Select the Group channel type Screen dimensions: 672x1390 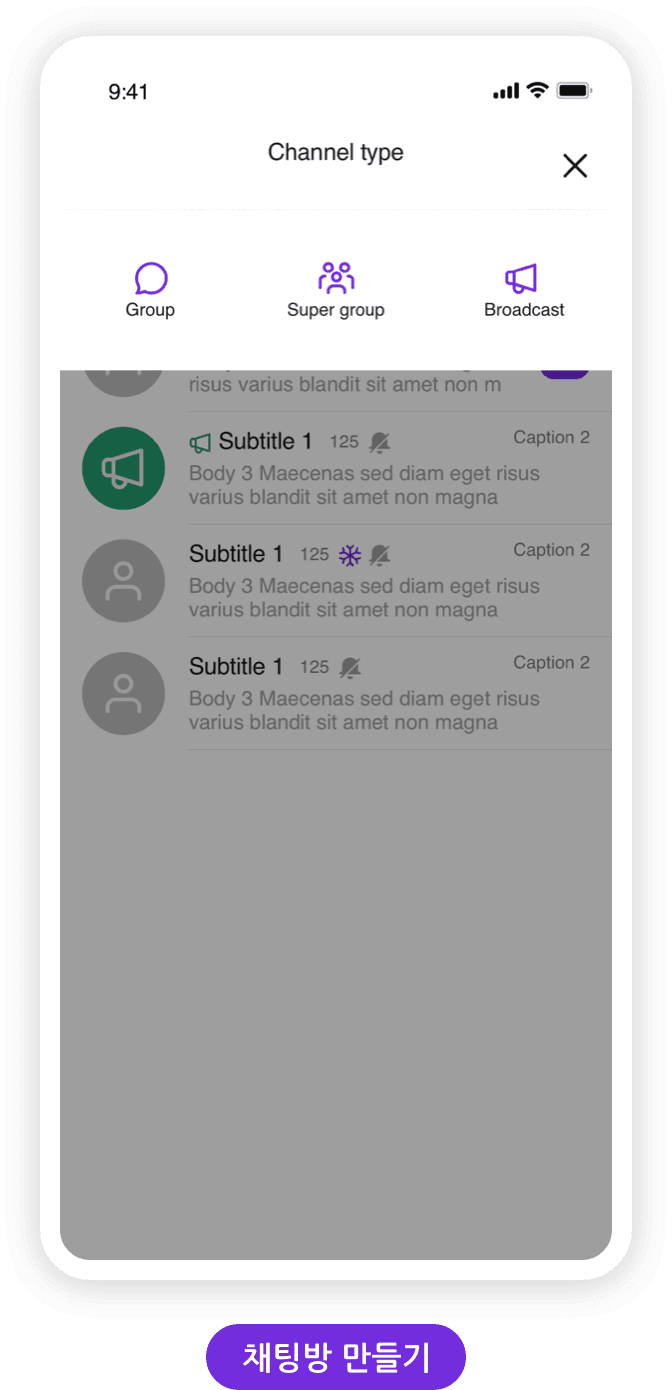pyautogui.click(x=150, y=290)
